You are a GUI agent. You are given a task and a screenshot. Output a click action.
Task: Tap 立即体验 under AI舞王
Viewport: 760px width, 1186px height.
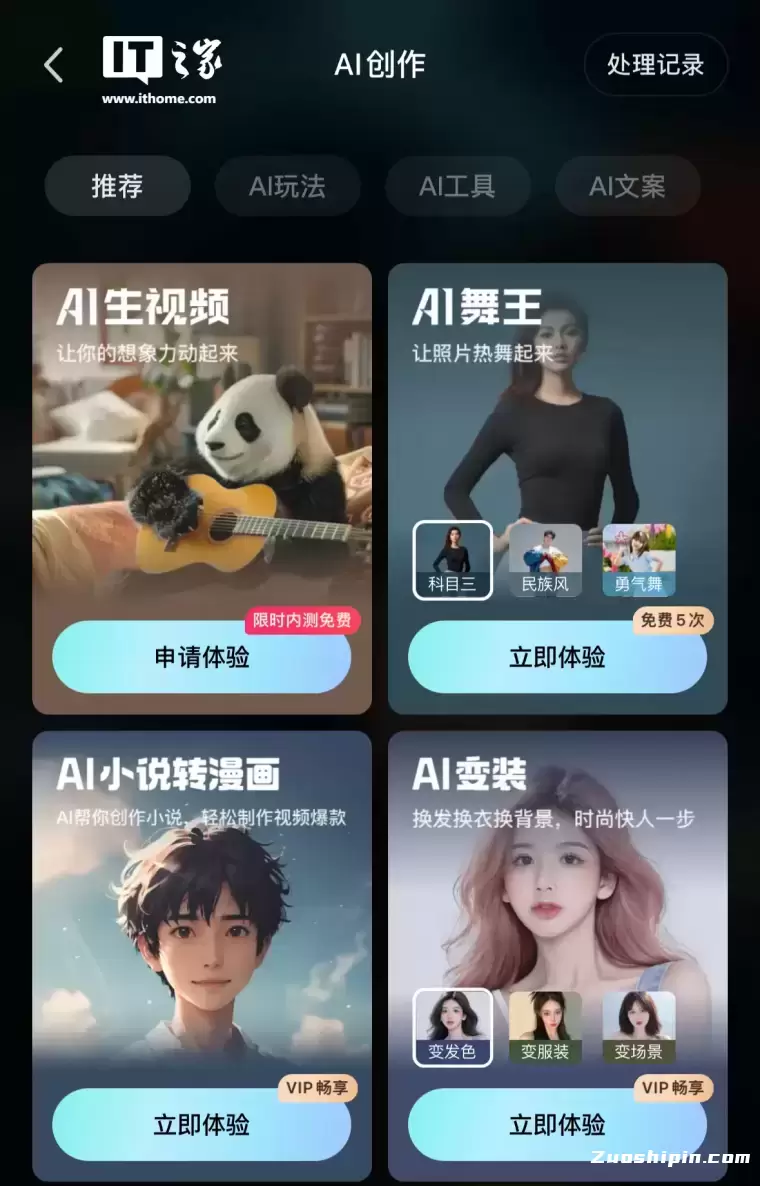(558, 657)
